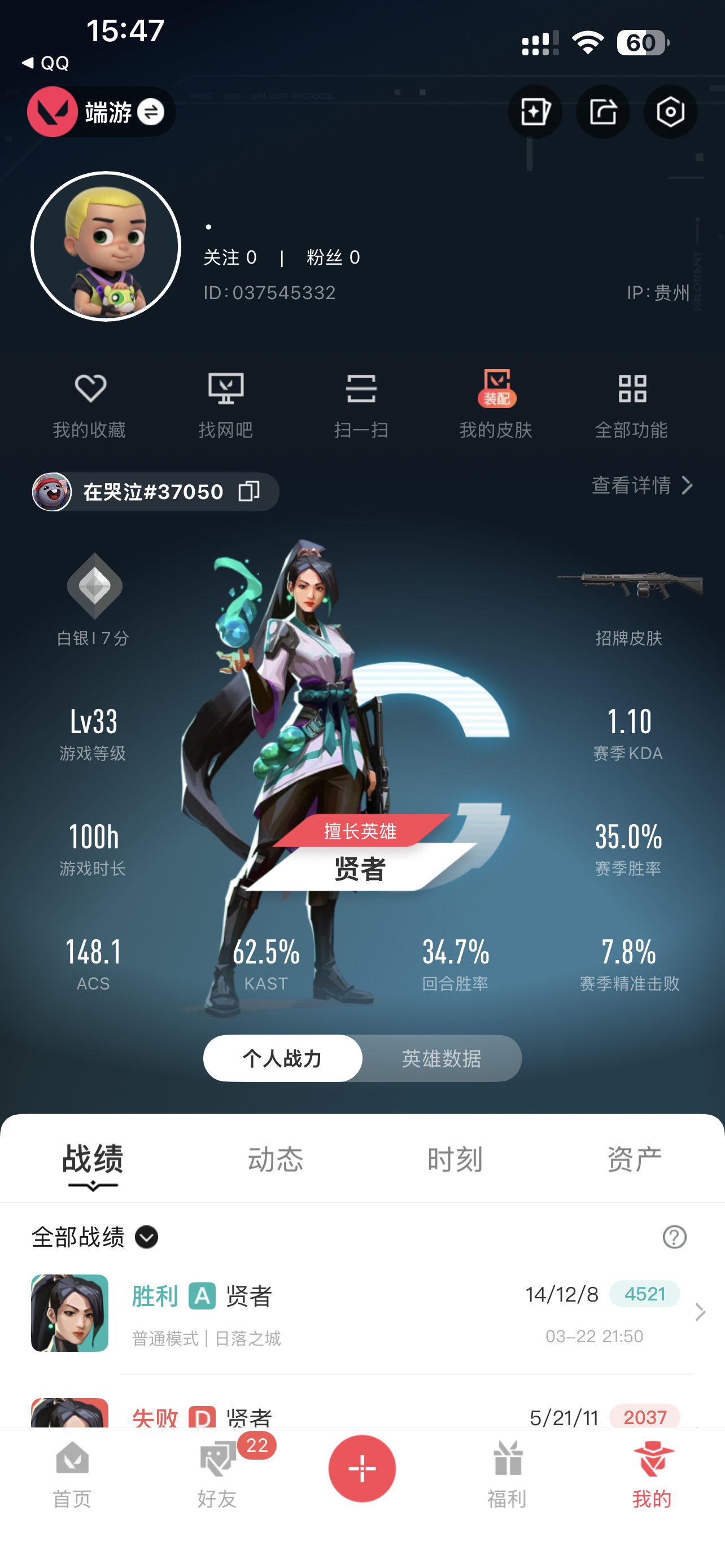Open the 胜利 贤者 match from 03-22 21:50
This screenshot has width=725, height=1568.
pos(362,1313)
